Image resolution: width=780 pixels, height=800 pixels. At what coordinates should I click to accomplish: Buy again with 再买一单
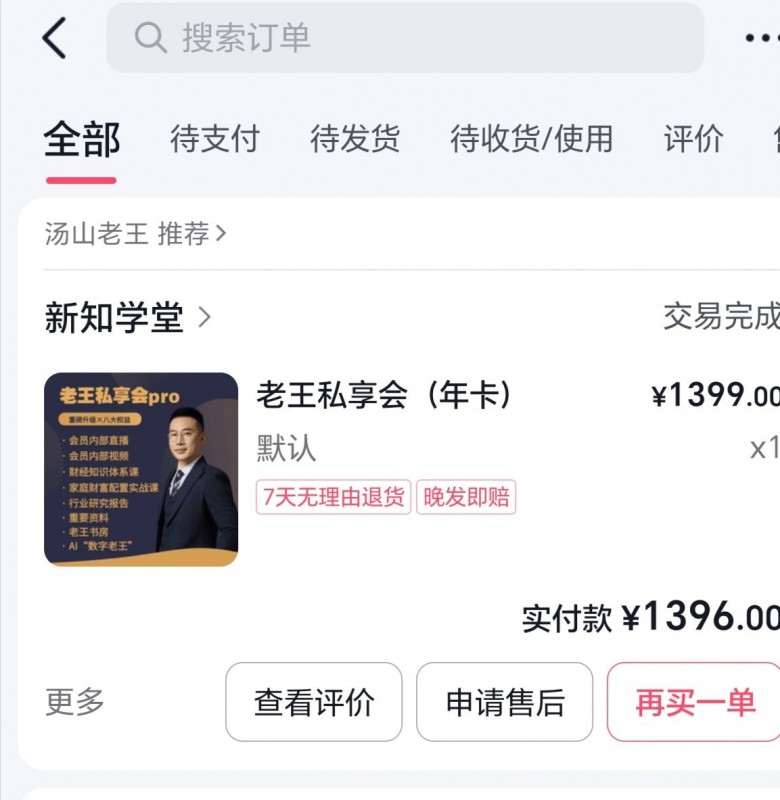click(694, 702)
